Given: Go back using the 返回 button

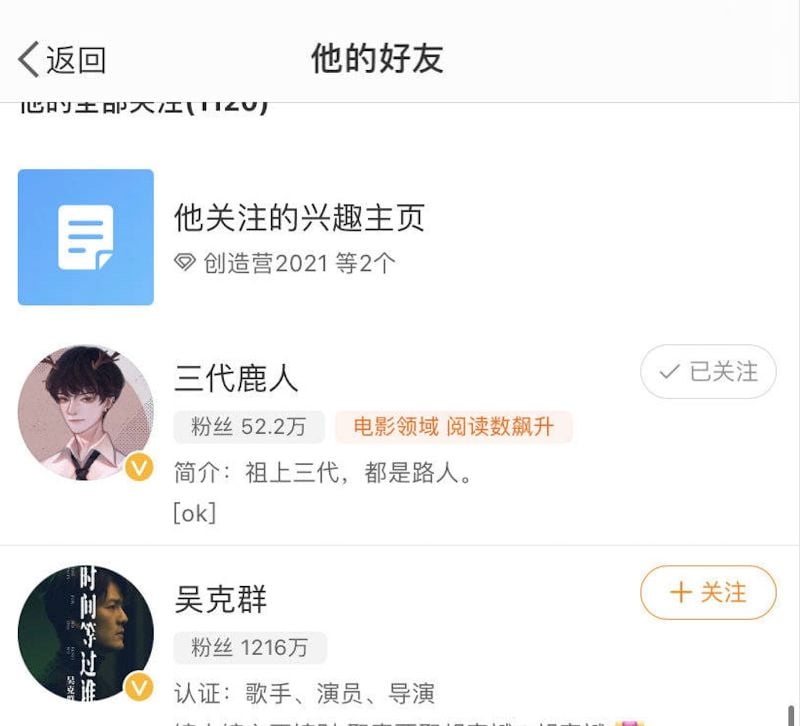Looking at the screenshot, I should 62,59.
